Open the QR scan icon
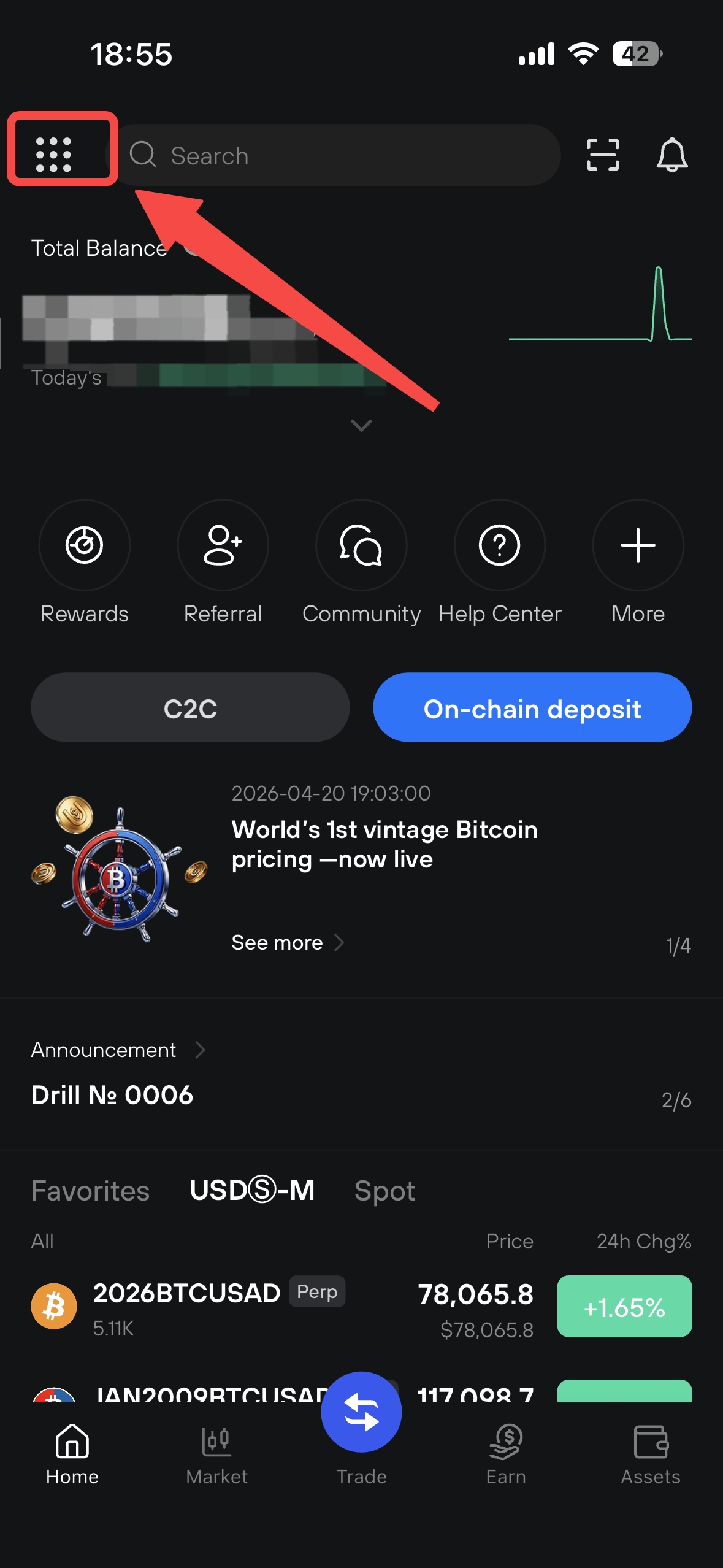The image size is (723, 1568). click(x=603, y=155)
